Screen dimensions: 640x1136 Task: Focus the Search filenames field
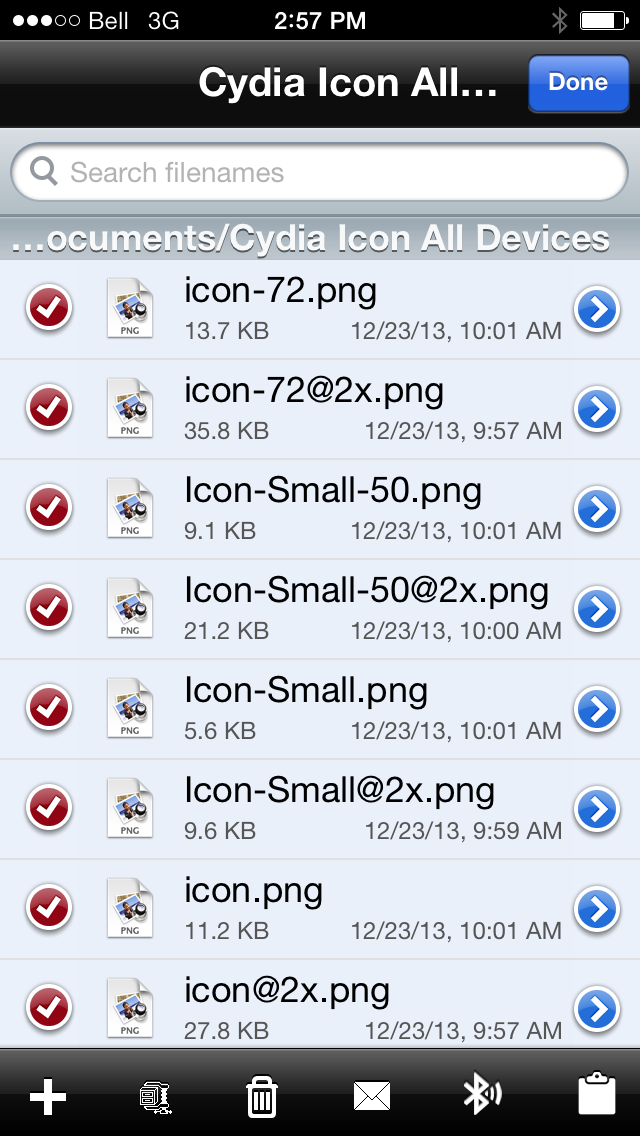pyautogui.click(x=320, y=172)
